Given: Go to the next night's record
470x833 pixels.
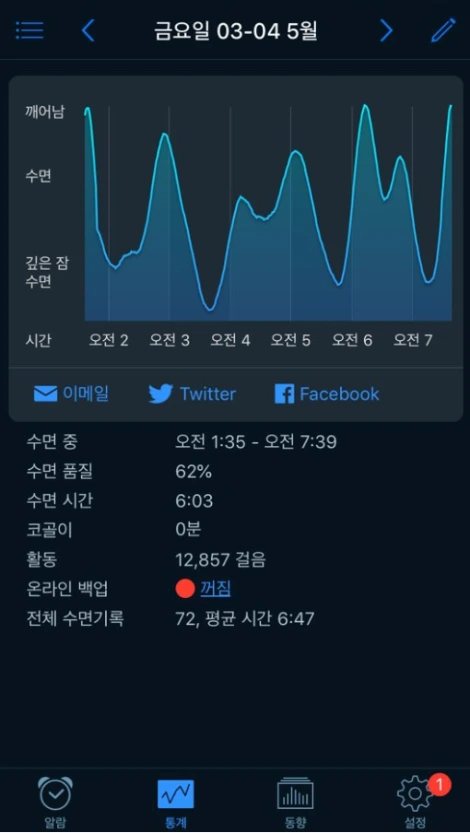Looking at the screenshot, I should pyautogui.click(x=386, y=31).
